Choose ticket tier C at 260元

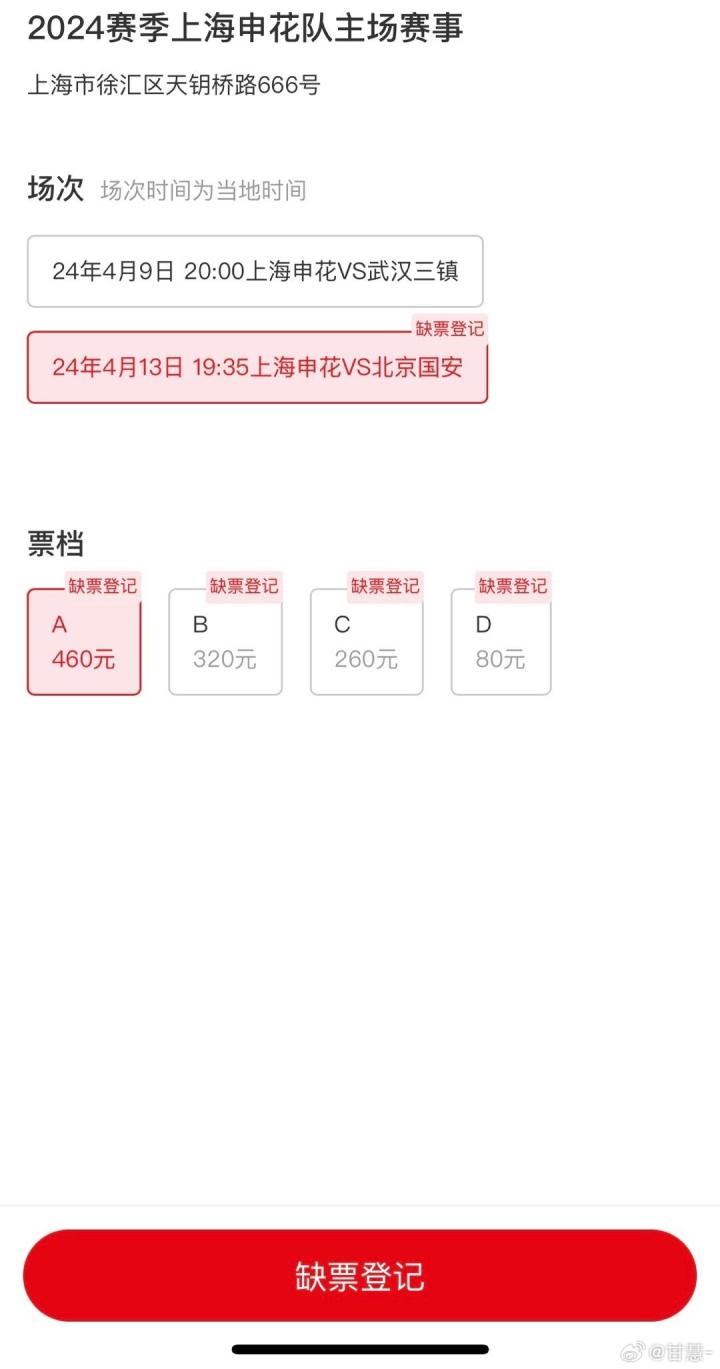(366, 642)
